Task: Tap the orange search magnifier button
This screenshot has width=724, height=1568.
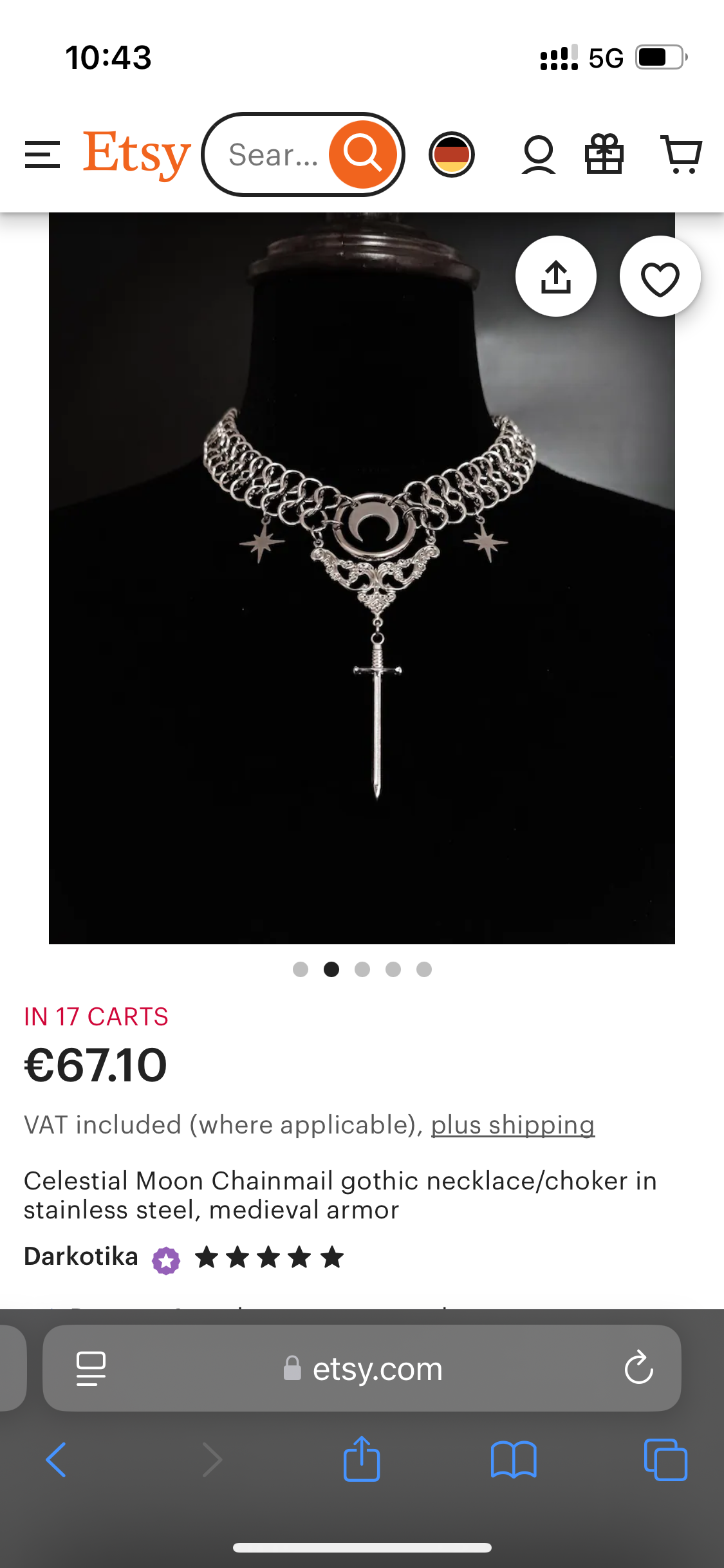Action: pyautogui.click(x=363, y=154)
